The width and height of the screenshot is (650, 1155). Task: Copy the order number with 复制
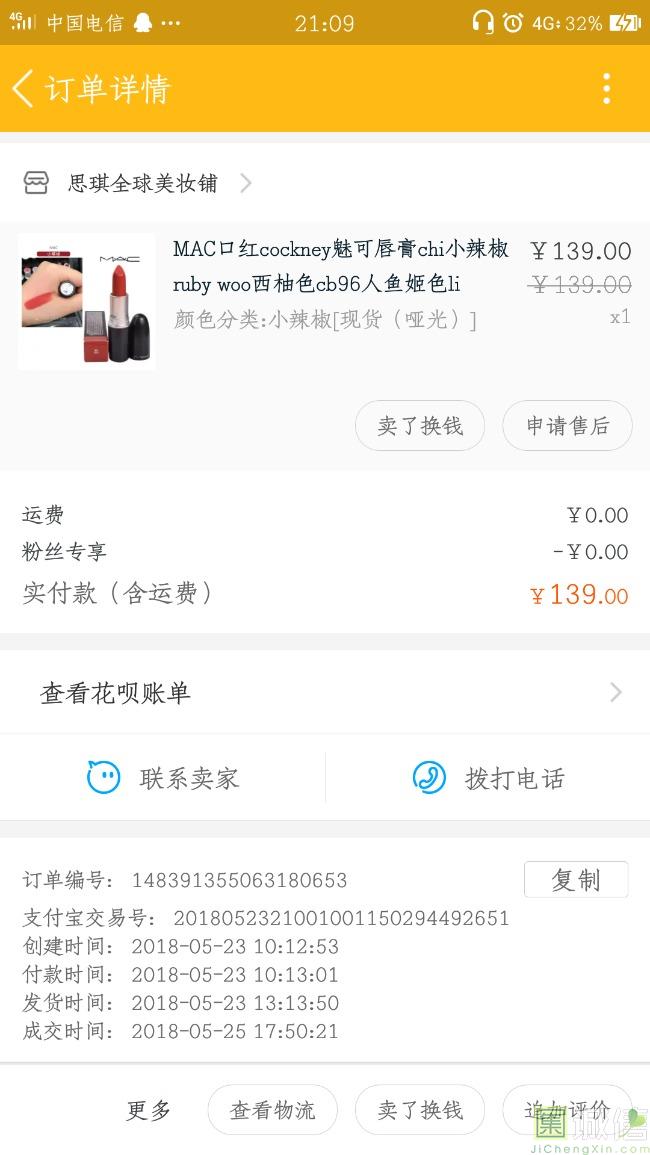576,880
